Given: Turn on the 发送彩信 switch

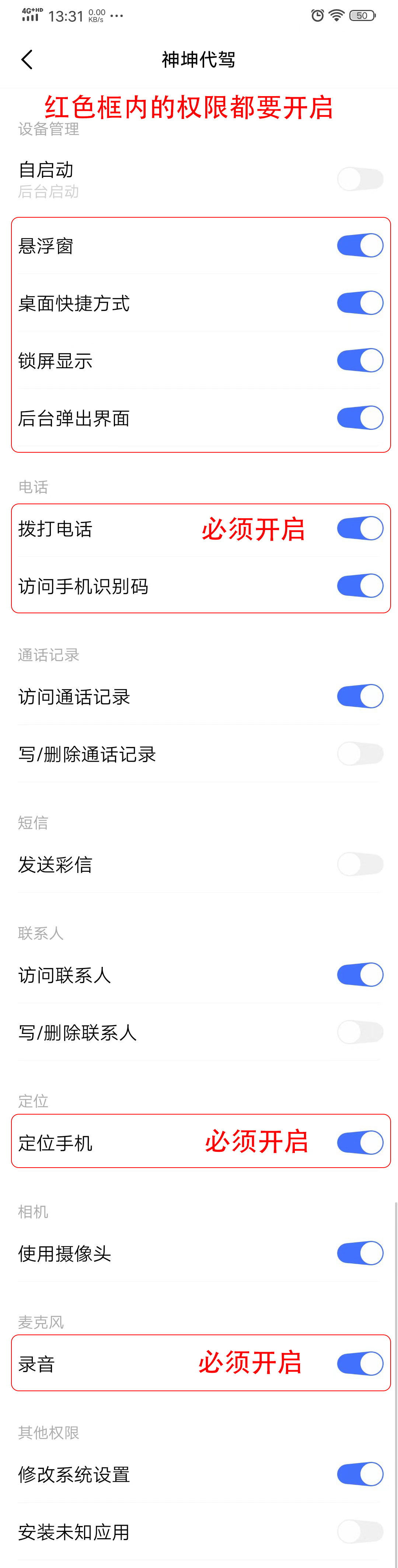Looking at the screenshot, I should (x=360, y=864).
